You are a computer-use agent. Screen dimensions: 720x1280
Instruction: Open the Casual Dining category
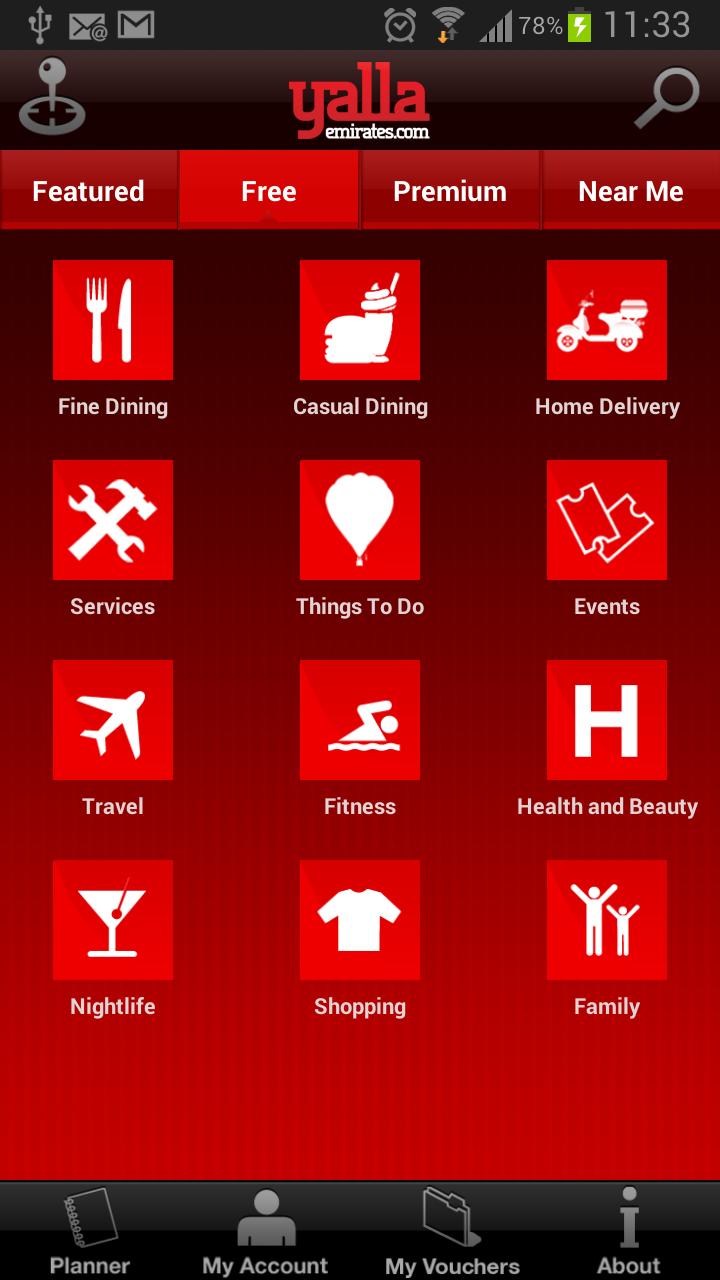point(360,320)
